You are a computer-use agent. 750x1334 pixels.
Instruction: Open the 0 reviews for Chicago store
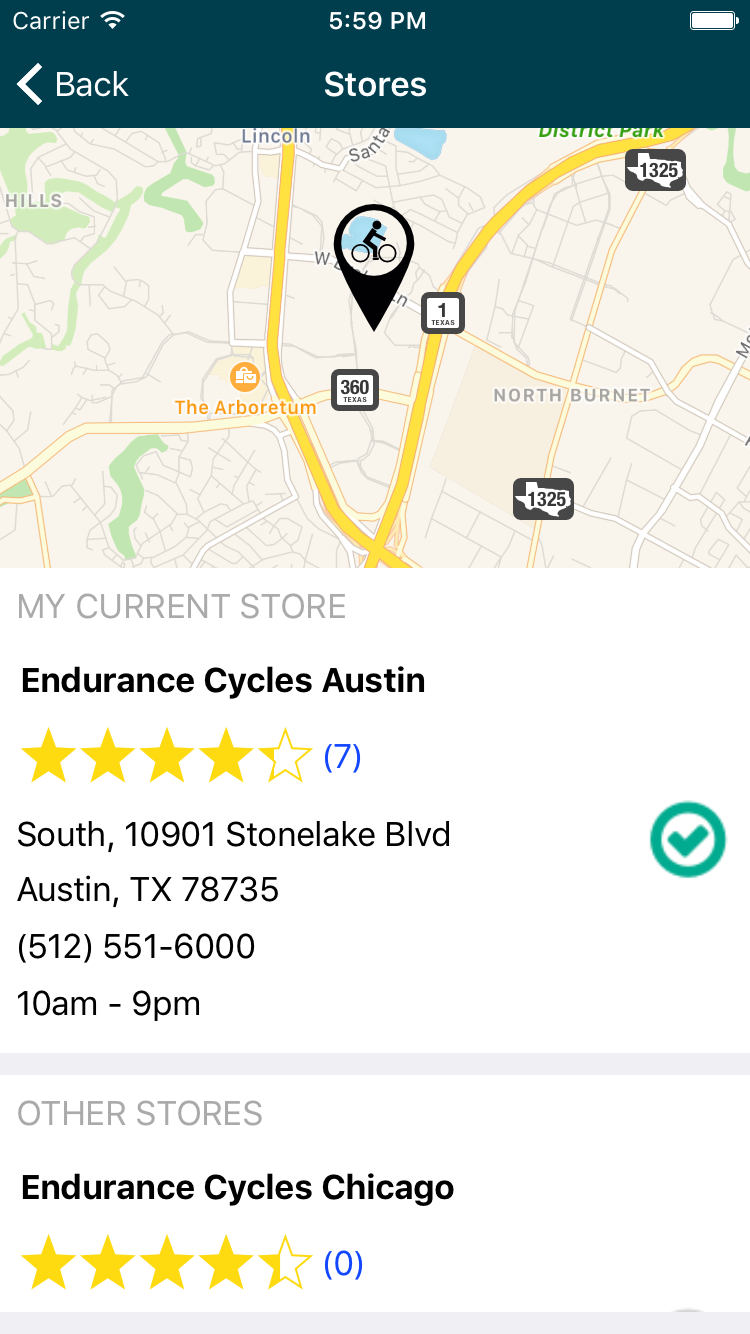point(343,1264)
